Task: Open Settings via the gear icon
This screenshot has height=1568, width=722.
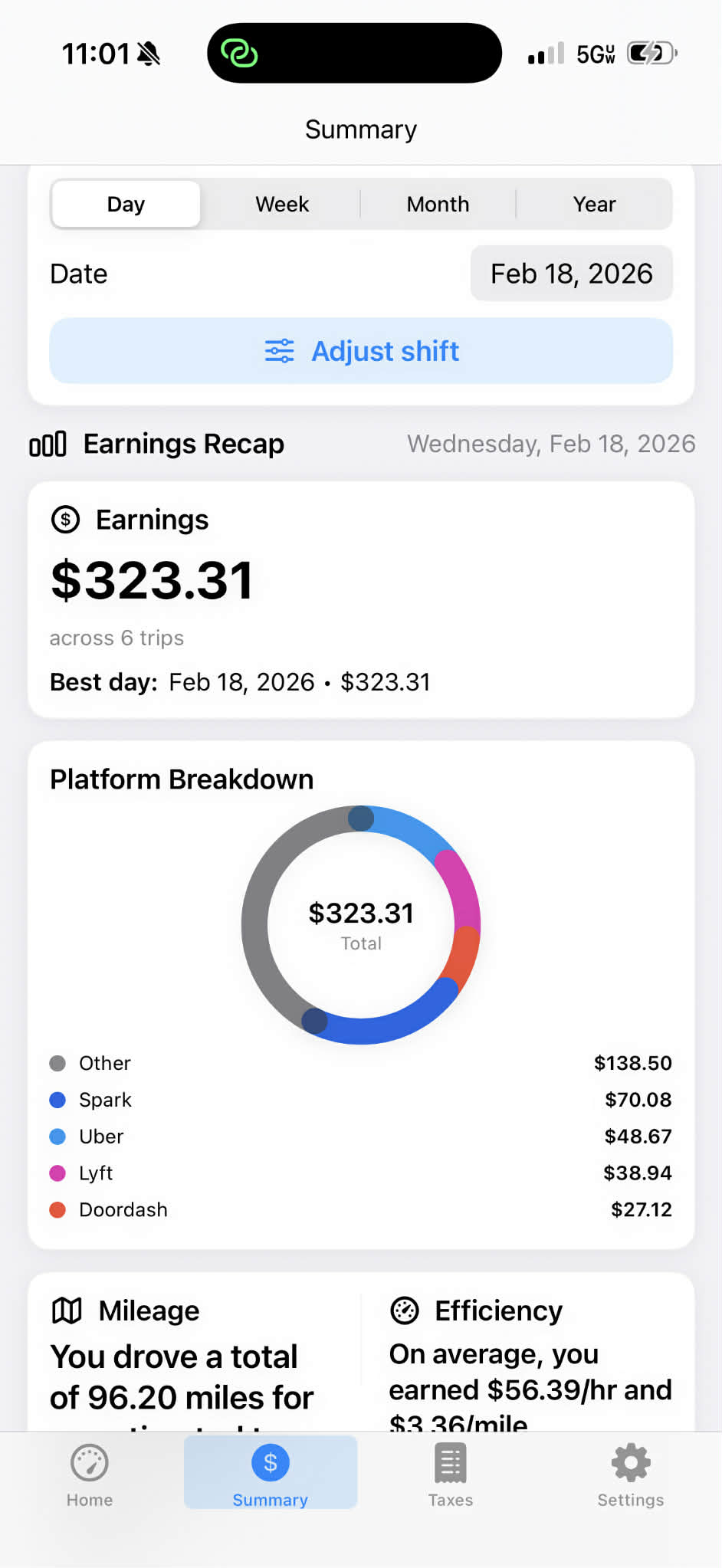Action: point(630,1460)
